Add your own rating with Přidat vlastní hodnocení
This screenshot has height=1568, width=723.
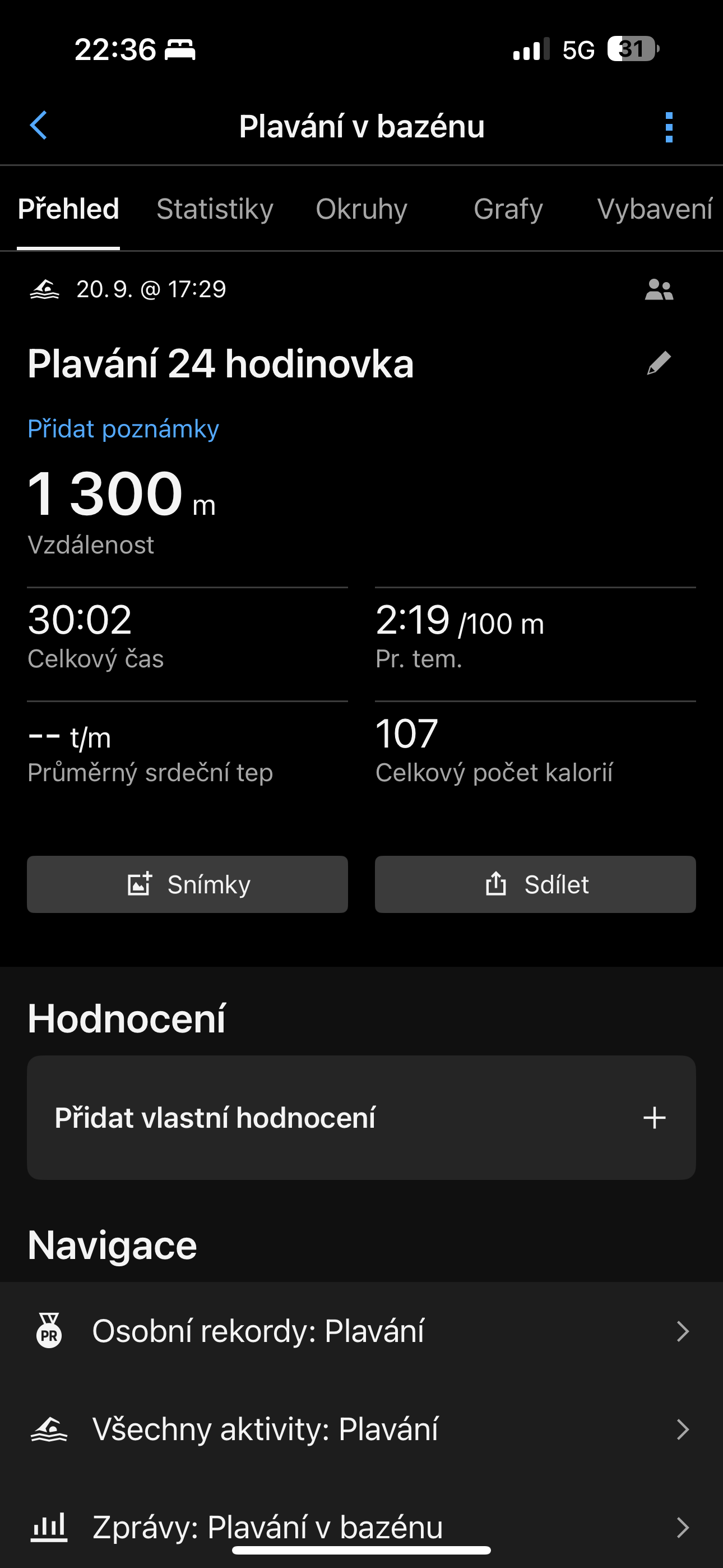pos(361,1118)
